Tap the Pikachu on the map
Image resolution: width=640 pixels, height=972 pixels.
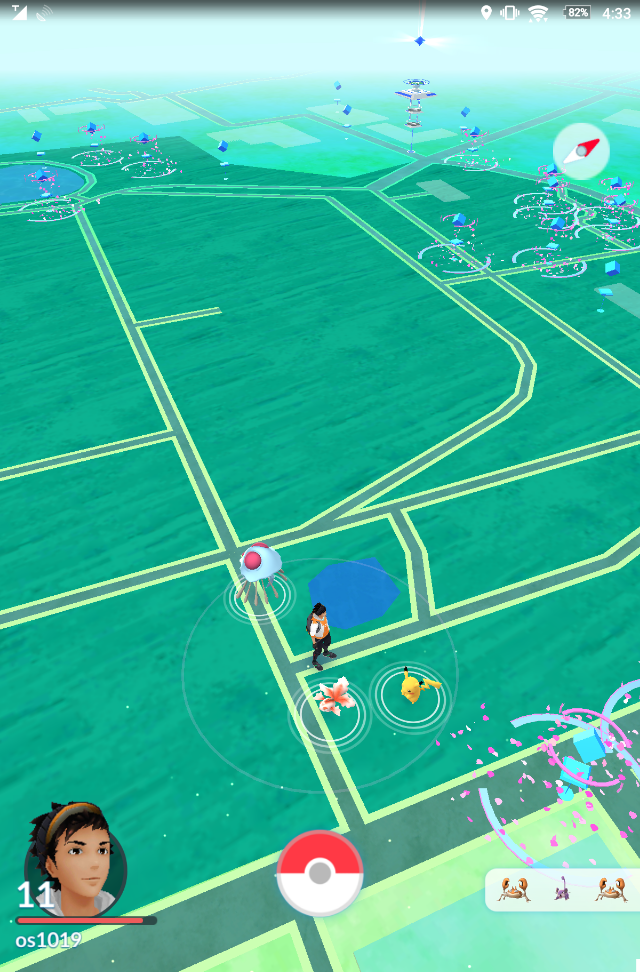click(x=412, y=686)
